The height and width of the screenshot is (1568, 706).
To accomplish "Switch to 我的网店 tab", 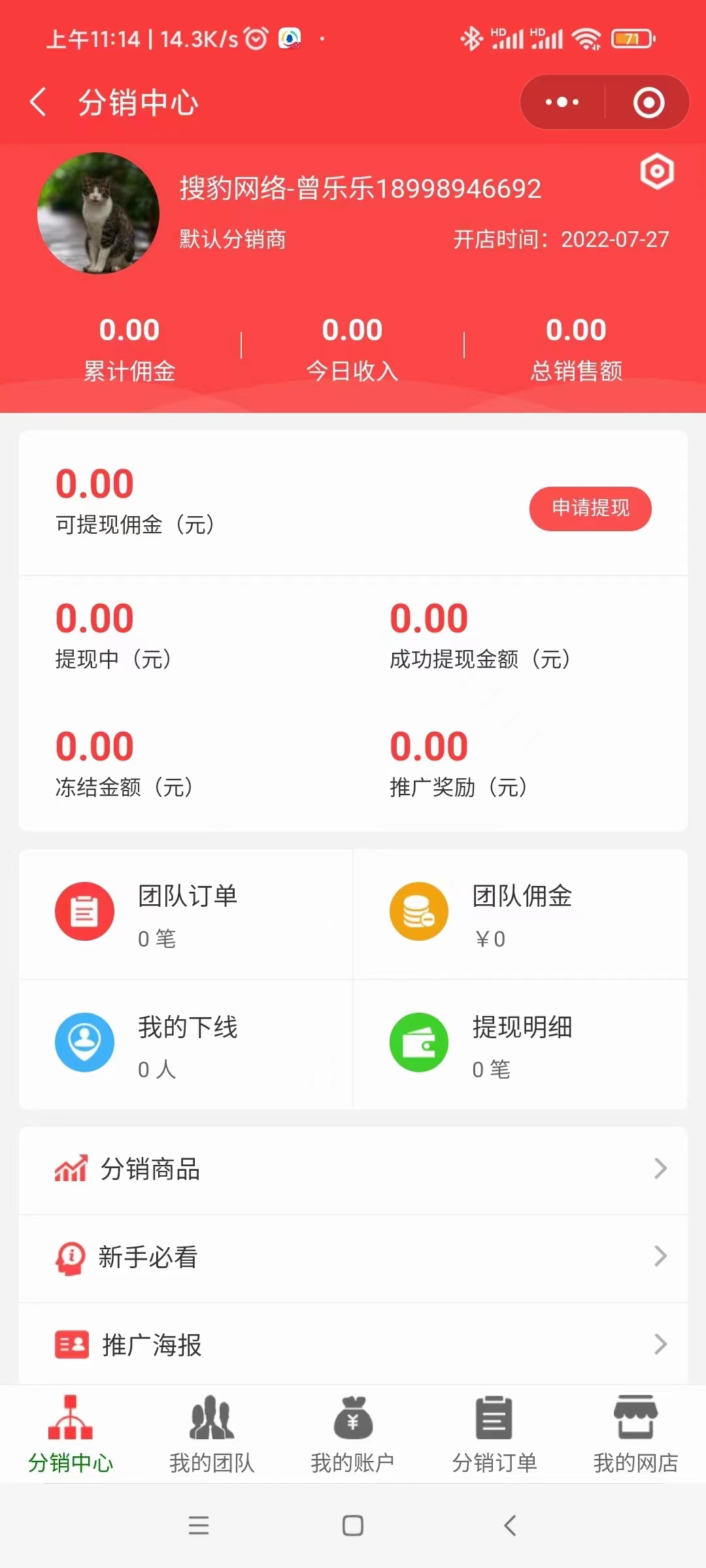I will [635, 1434].
